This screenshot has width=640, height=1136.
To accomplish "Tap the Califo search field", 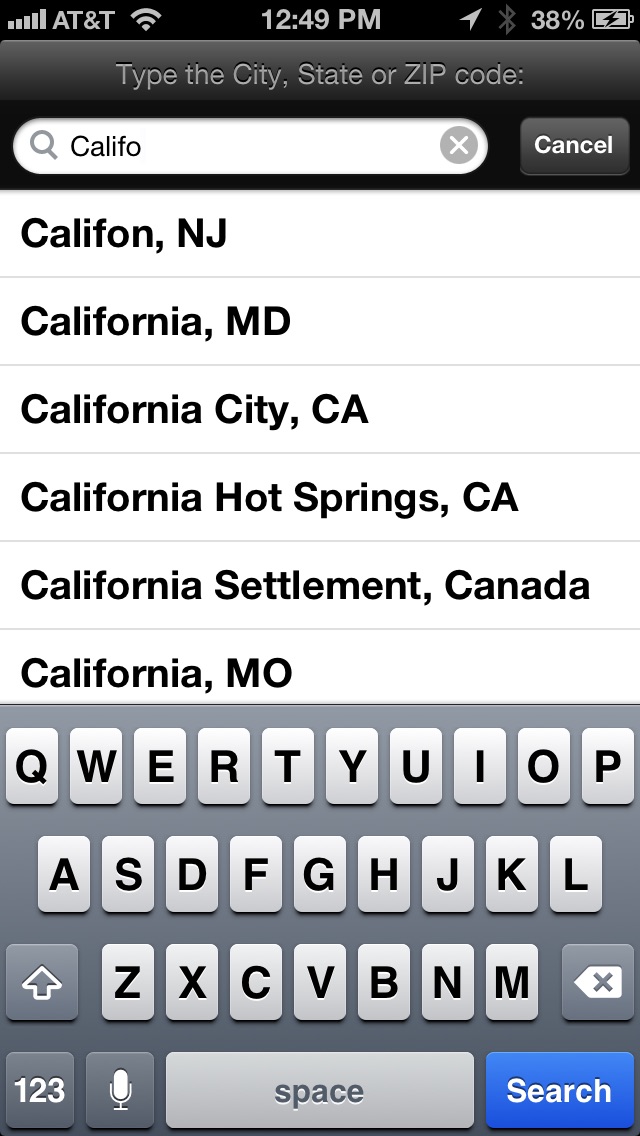I will 250,146.
